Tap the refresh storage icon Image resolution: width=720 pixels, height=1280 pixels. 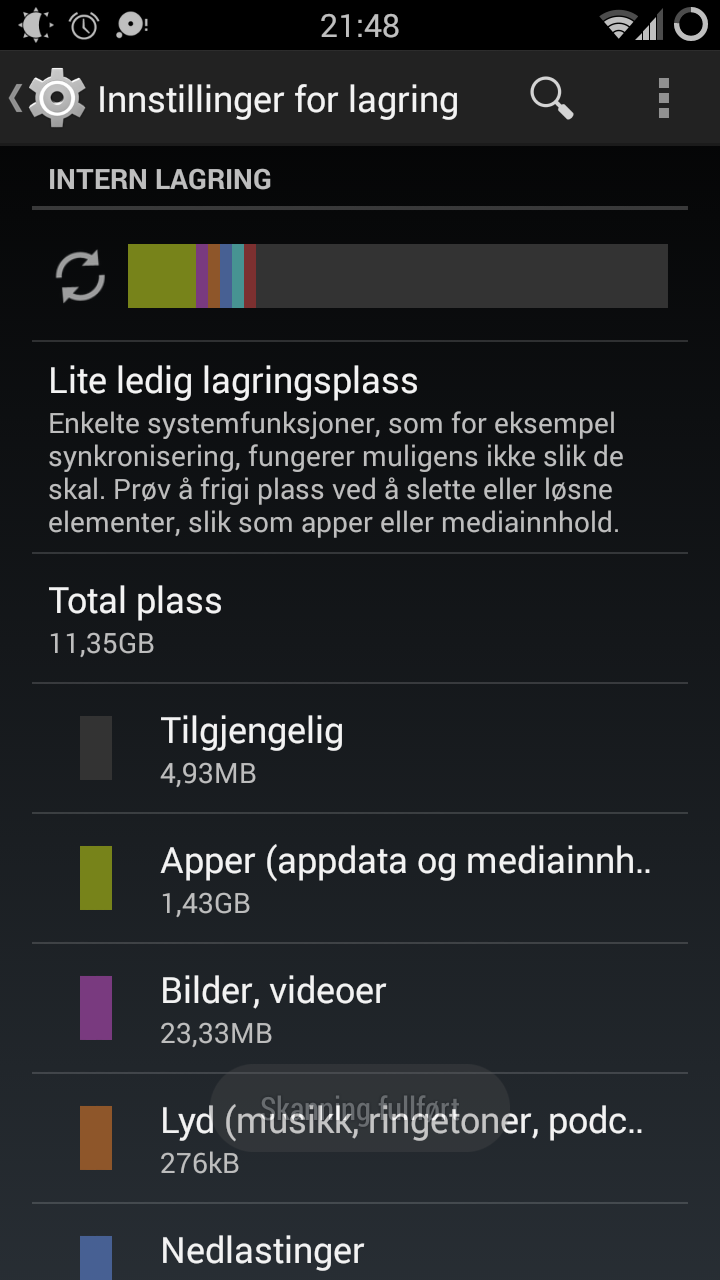tap(80, 276)
